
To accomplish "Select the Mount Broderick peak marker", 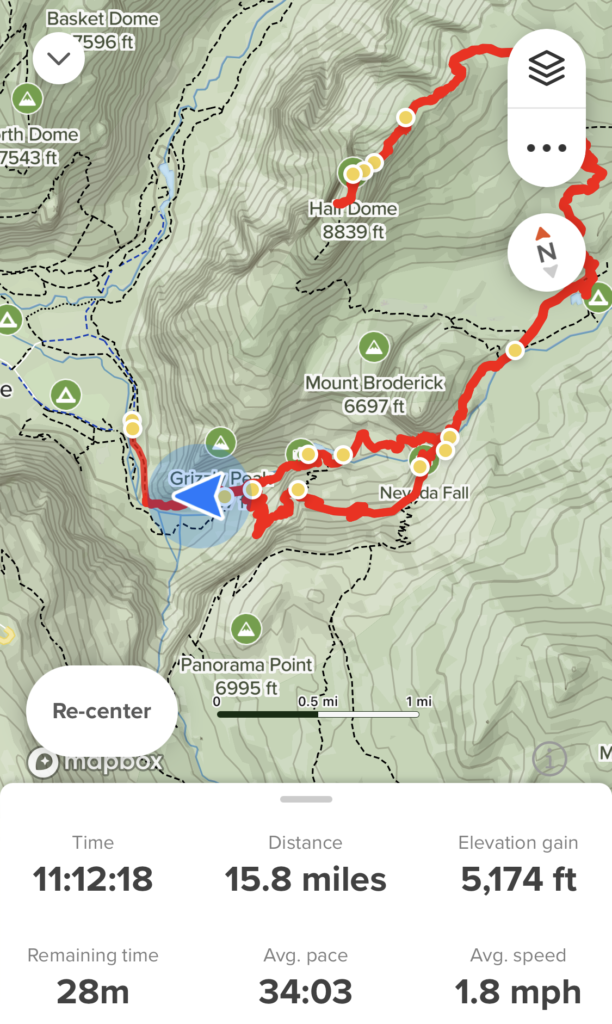I will 374,347.
